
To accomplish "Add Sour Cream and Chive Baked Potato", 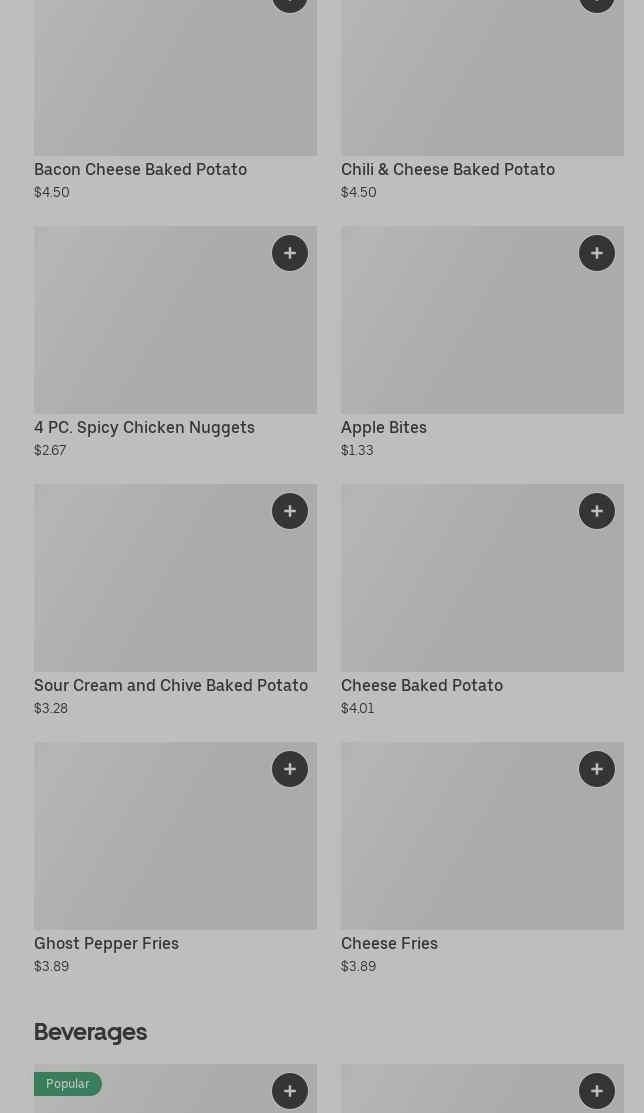I will tap(290, 511).
